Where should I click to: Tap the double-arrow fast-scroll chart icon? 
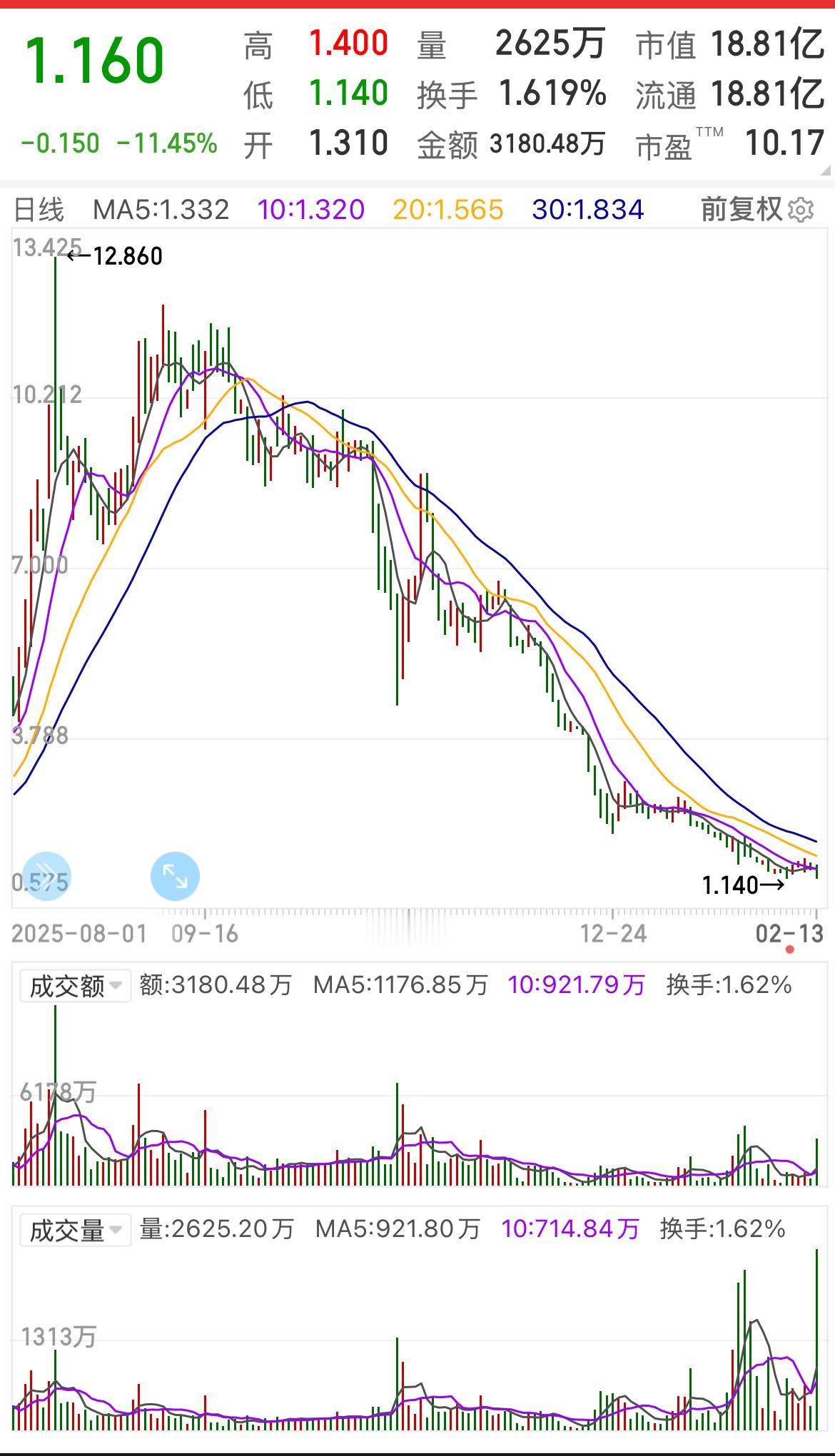point(46,875)
